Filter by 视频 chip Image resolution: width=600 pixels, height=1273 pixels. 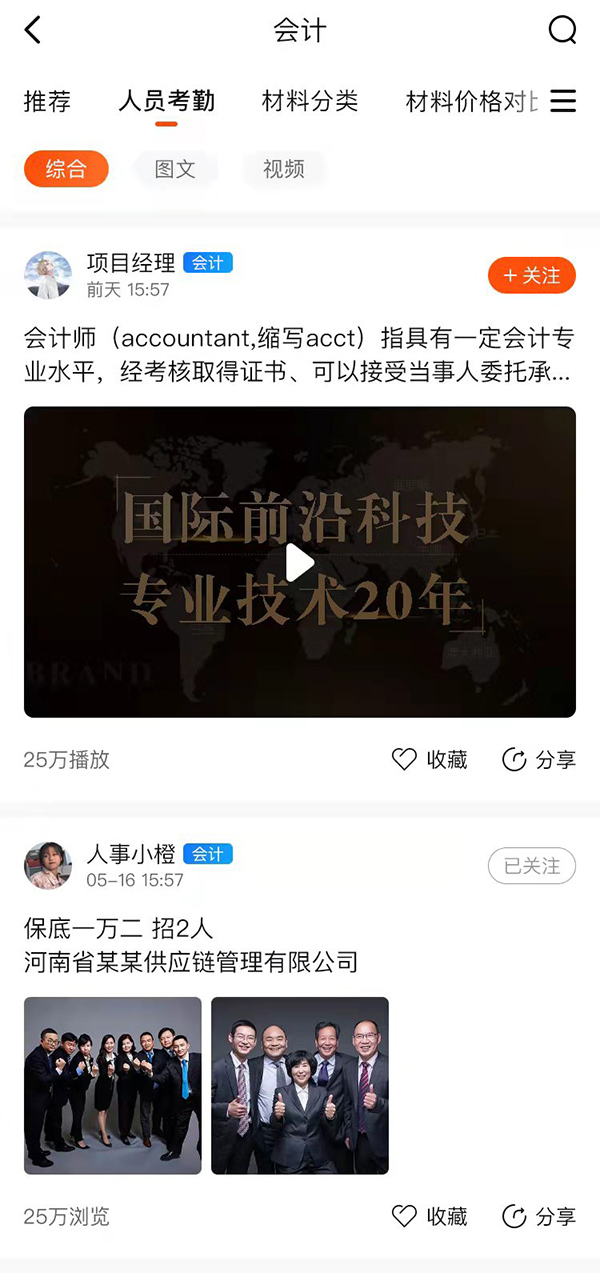(x=284, y=169)
